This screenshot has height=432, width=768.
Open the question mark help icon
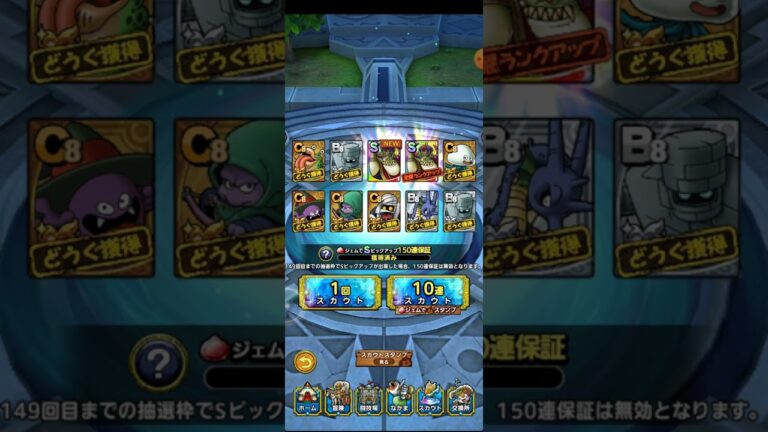[297, 255]
